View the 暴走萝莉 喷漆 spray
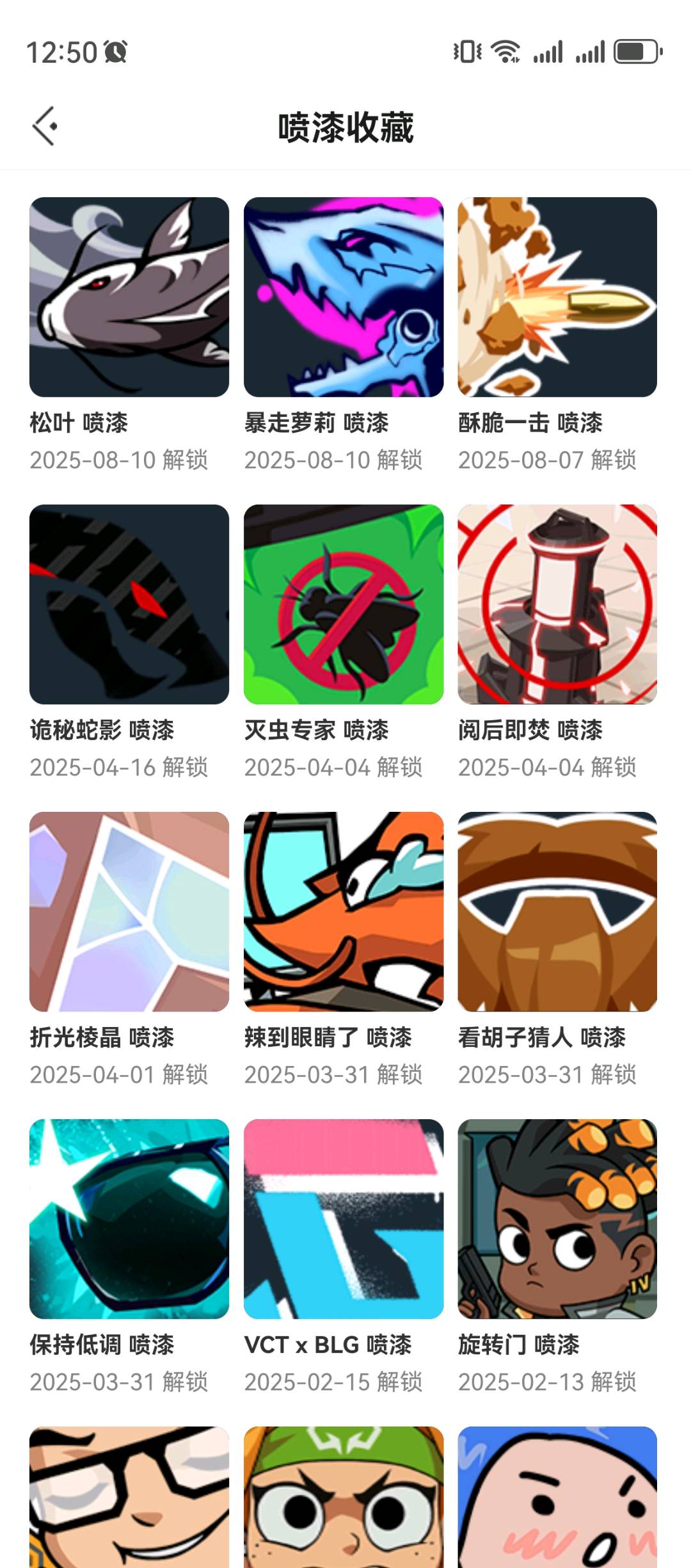This screenshot has width=691, height=1568. click(x=344, y=297)
